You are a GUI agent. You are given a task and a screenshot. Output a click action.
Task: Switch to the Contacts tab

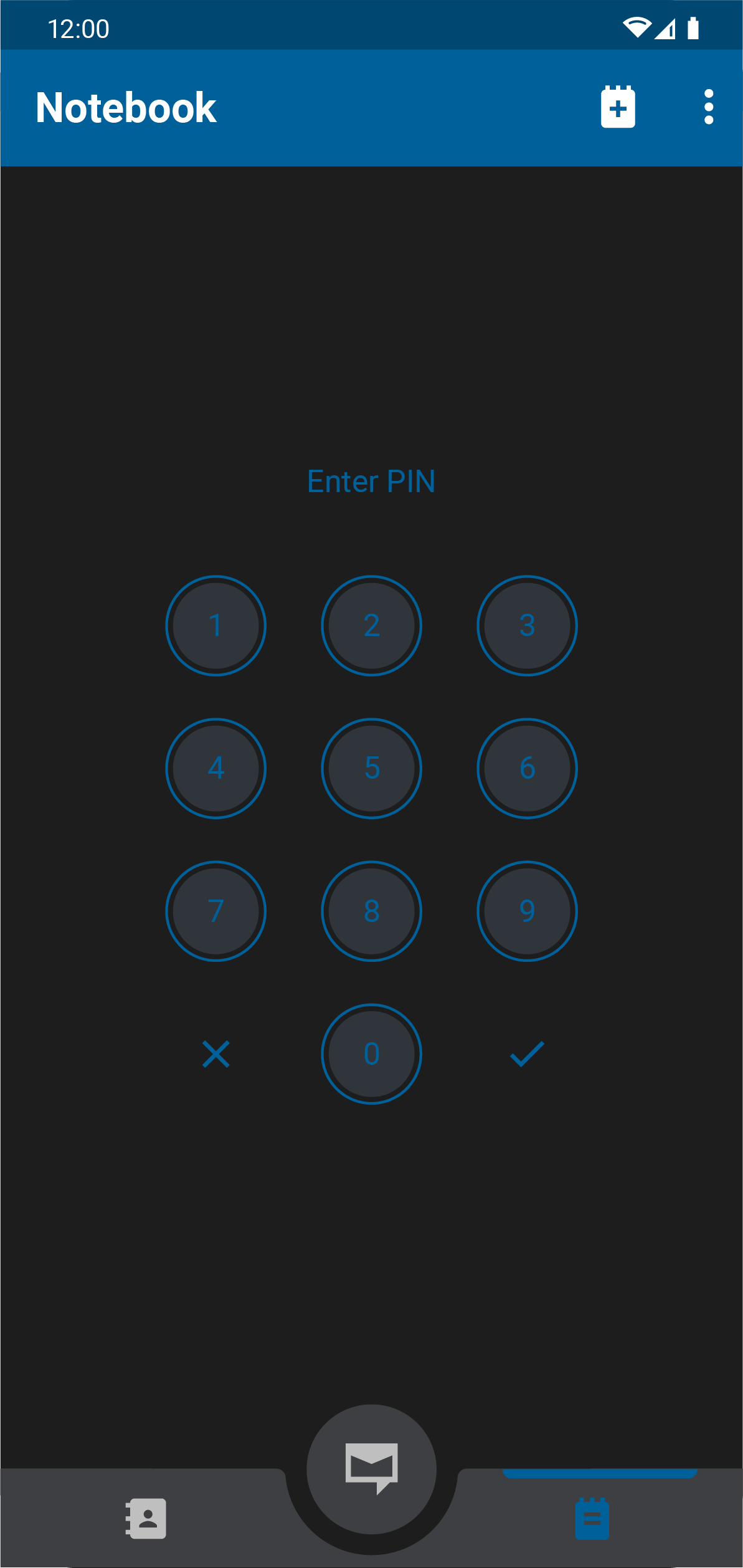(146, 1518)
